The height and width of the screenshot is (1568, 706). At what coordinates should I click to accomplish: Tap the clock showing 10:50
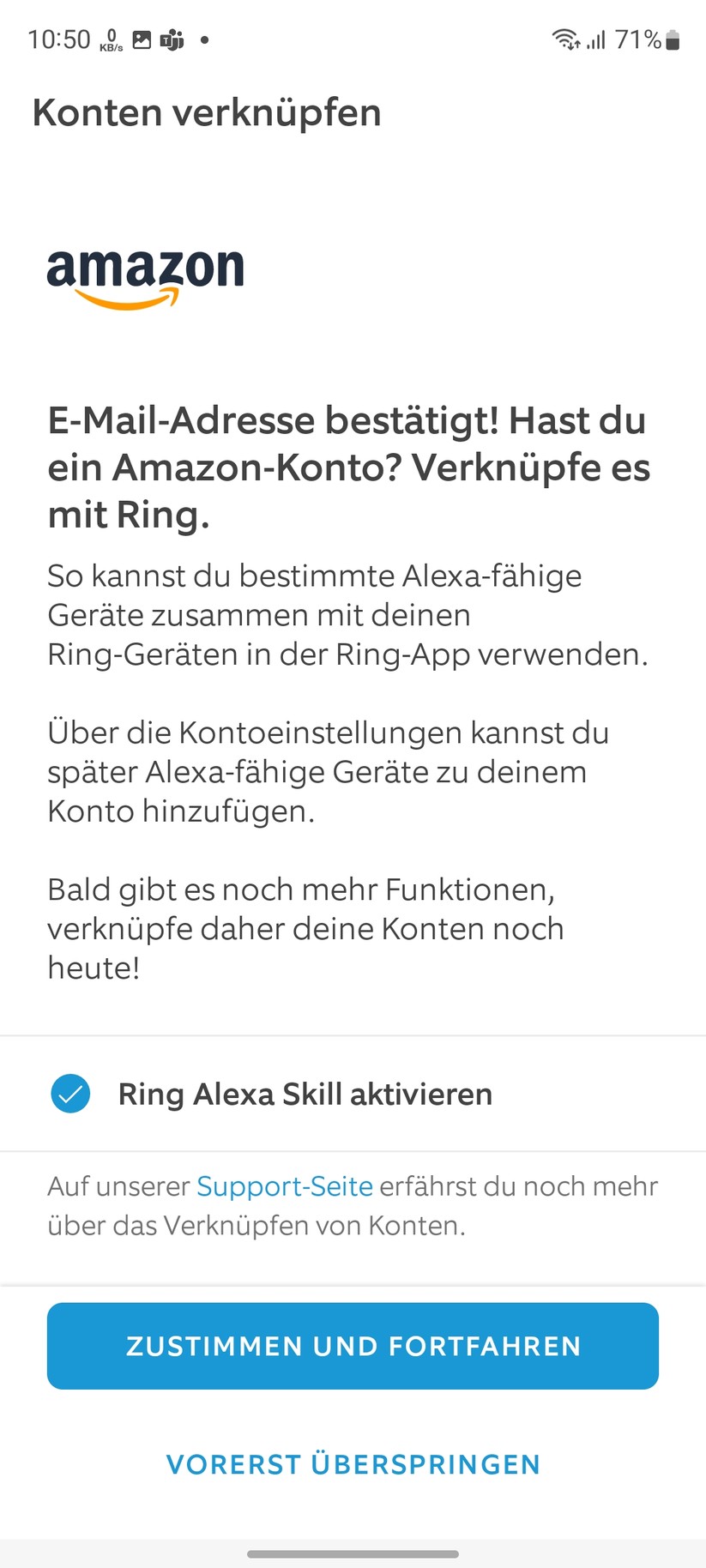coord(60,39)
